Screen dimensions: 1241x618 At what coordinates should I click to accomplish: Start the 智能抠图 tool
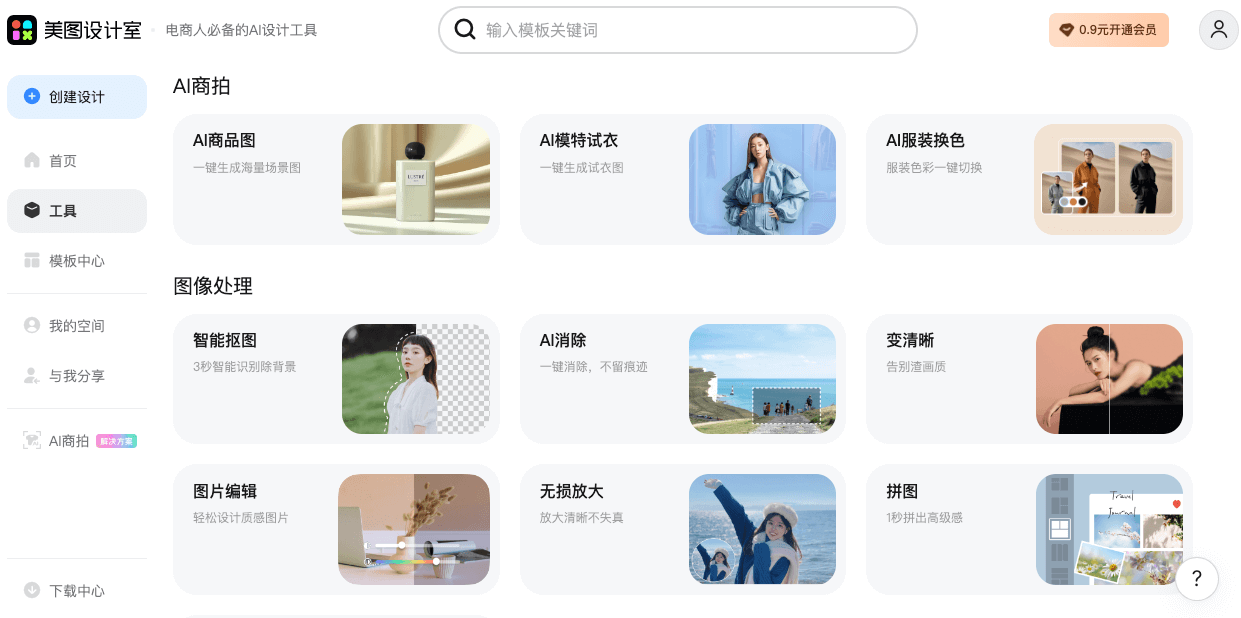coord(336,379)
